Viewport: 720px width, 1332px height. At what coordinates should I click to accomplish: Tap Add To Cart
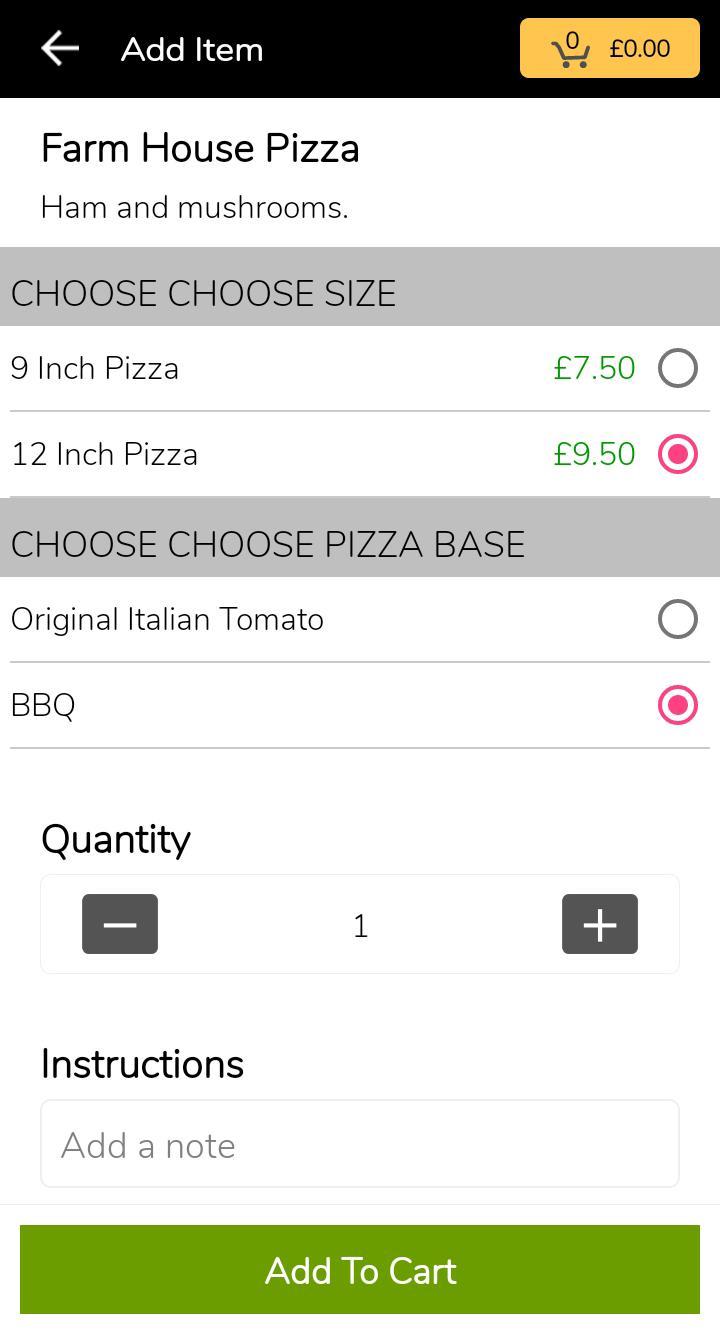360,1270
